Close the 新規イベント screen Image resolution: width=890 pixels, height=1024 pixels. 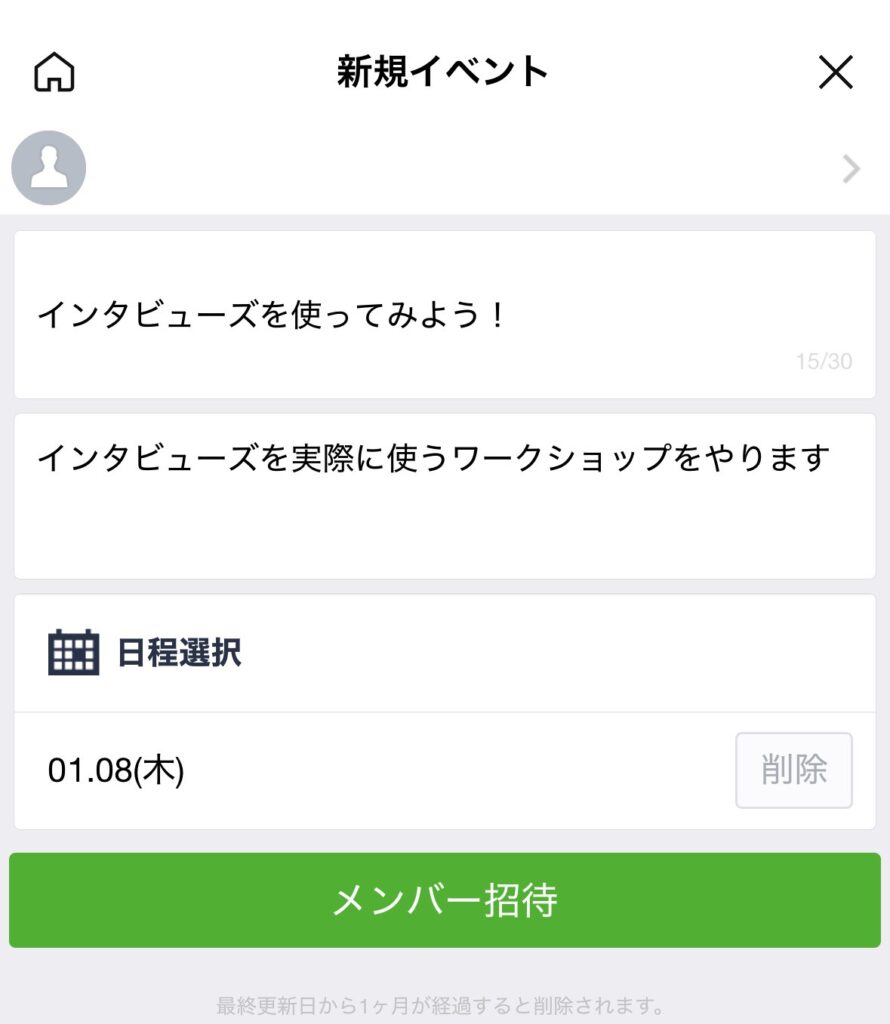[835, 72]
